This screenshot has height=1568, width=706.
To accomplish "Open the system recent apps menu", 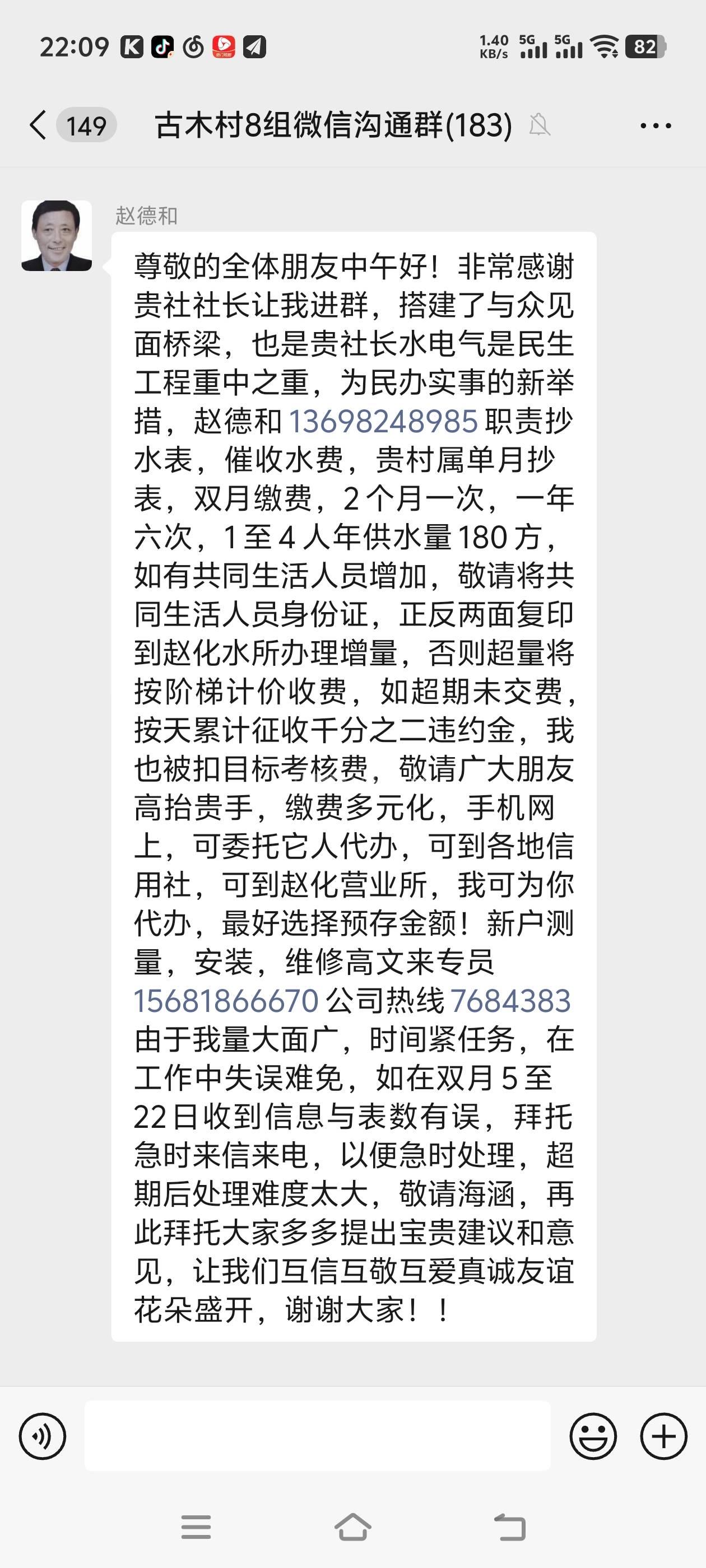I will (196, 1527).
